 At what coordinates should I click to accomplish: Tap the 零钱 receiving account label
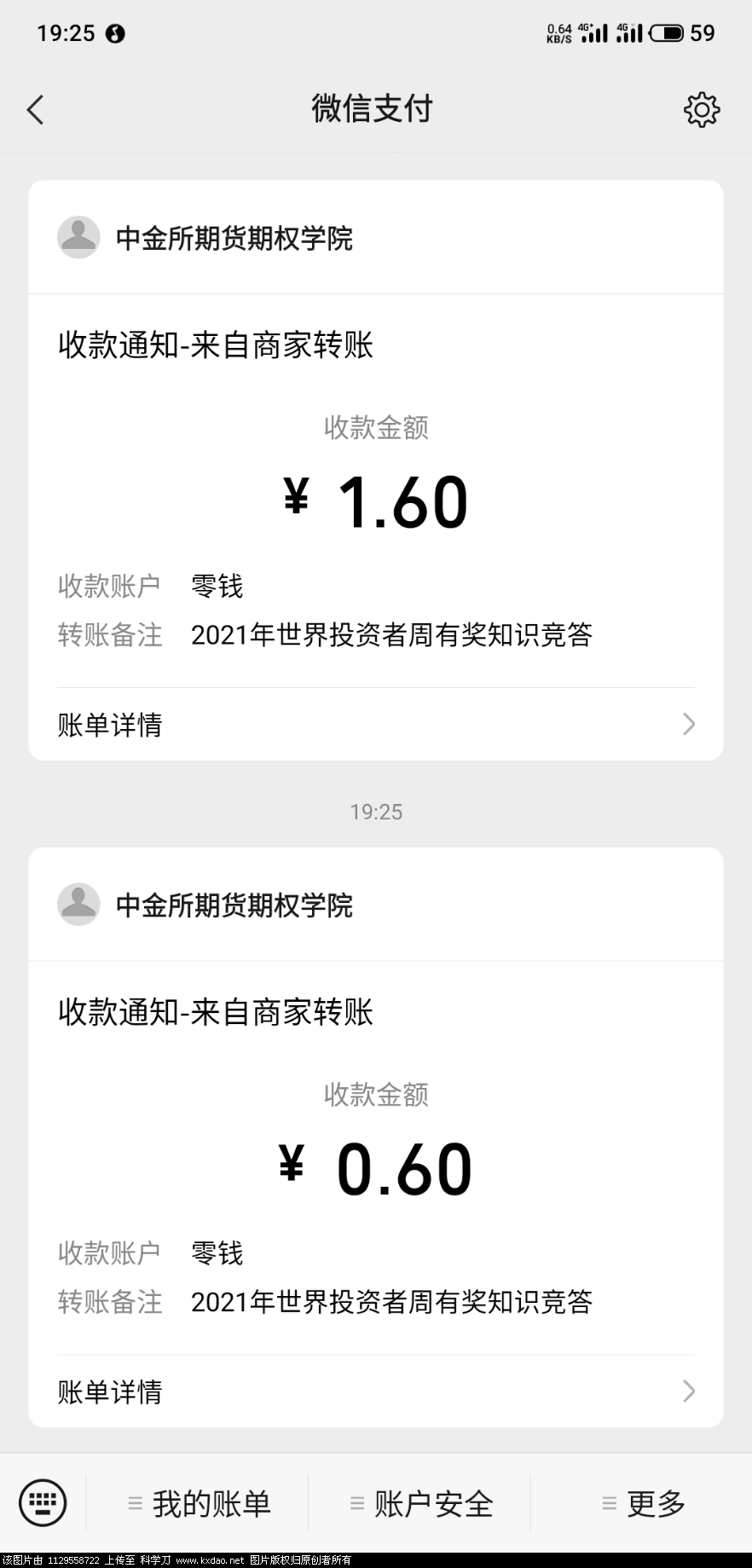217,586
